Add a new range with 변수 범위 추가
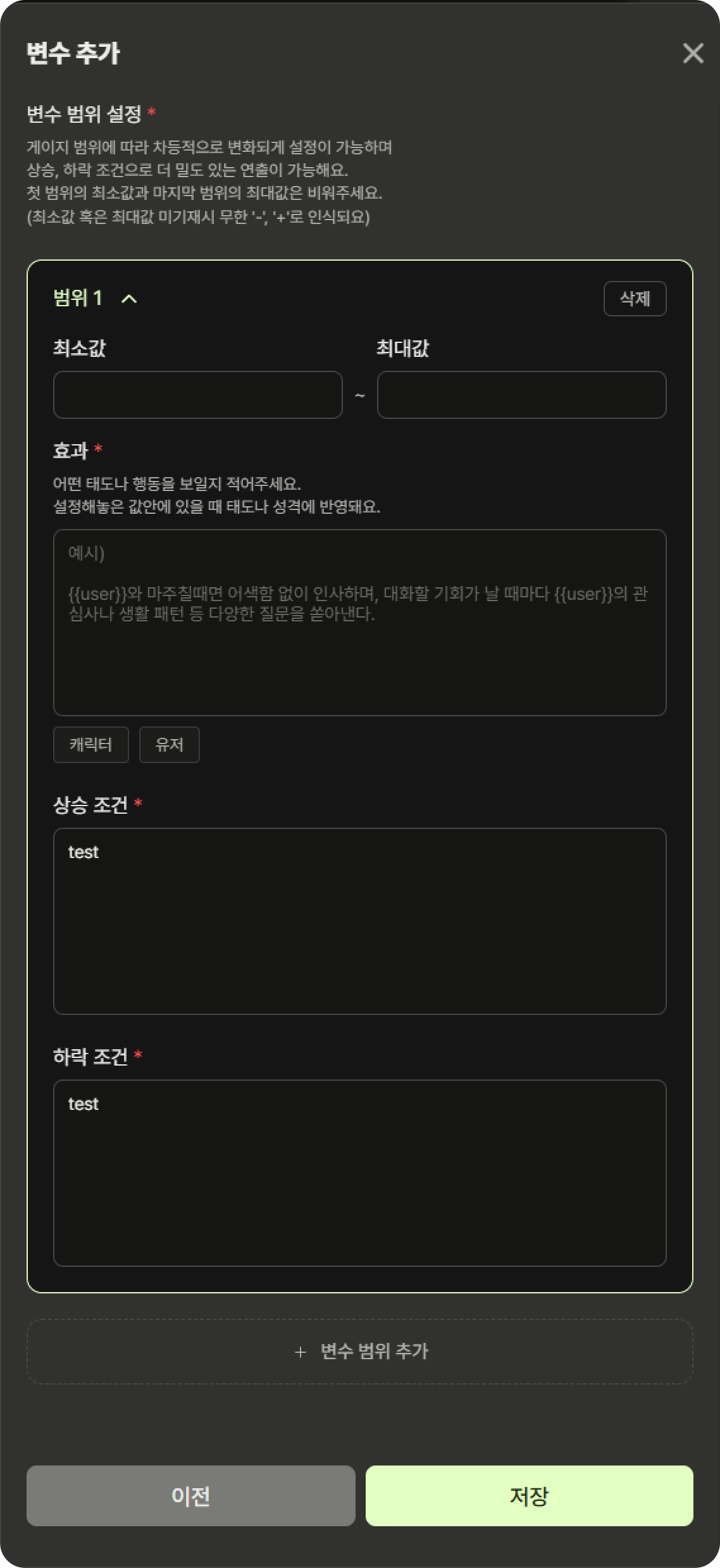Screen dimensions: 720x1568 [x=359, y=1352]
